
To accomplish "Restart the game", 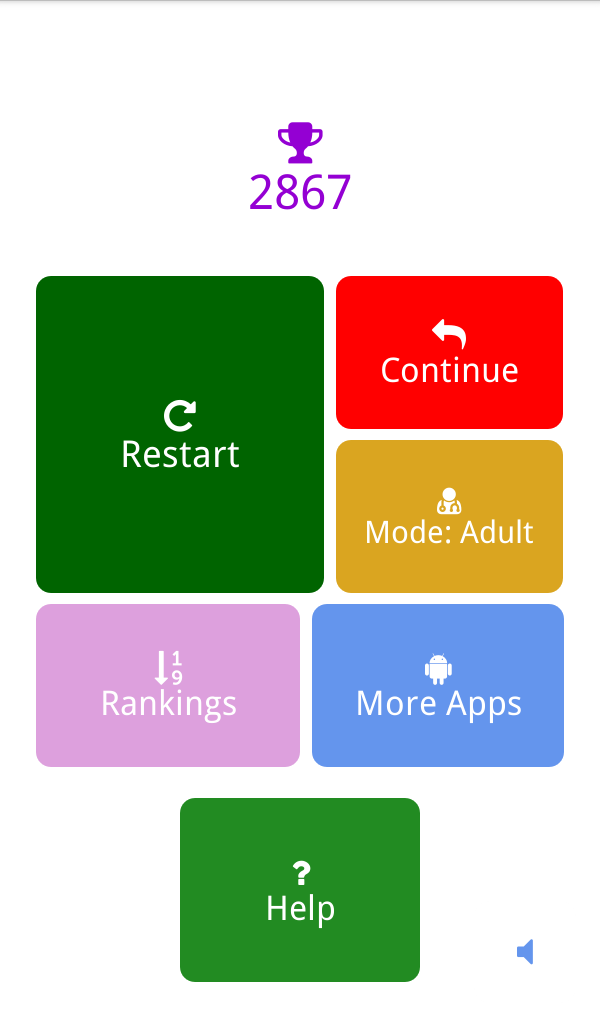I will [180, 435].
